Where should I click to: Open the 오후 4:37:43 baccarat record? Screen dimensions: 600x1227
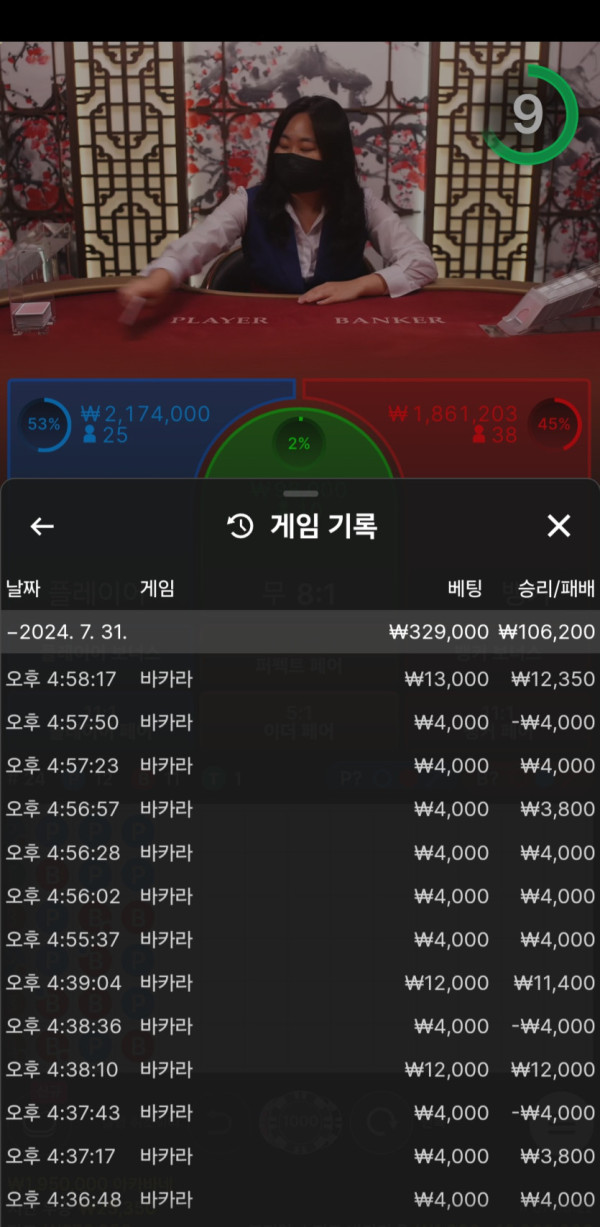pos(300,1113)
